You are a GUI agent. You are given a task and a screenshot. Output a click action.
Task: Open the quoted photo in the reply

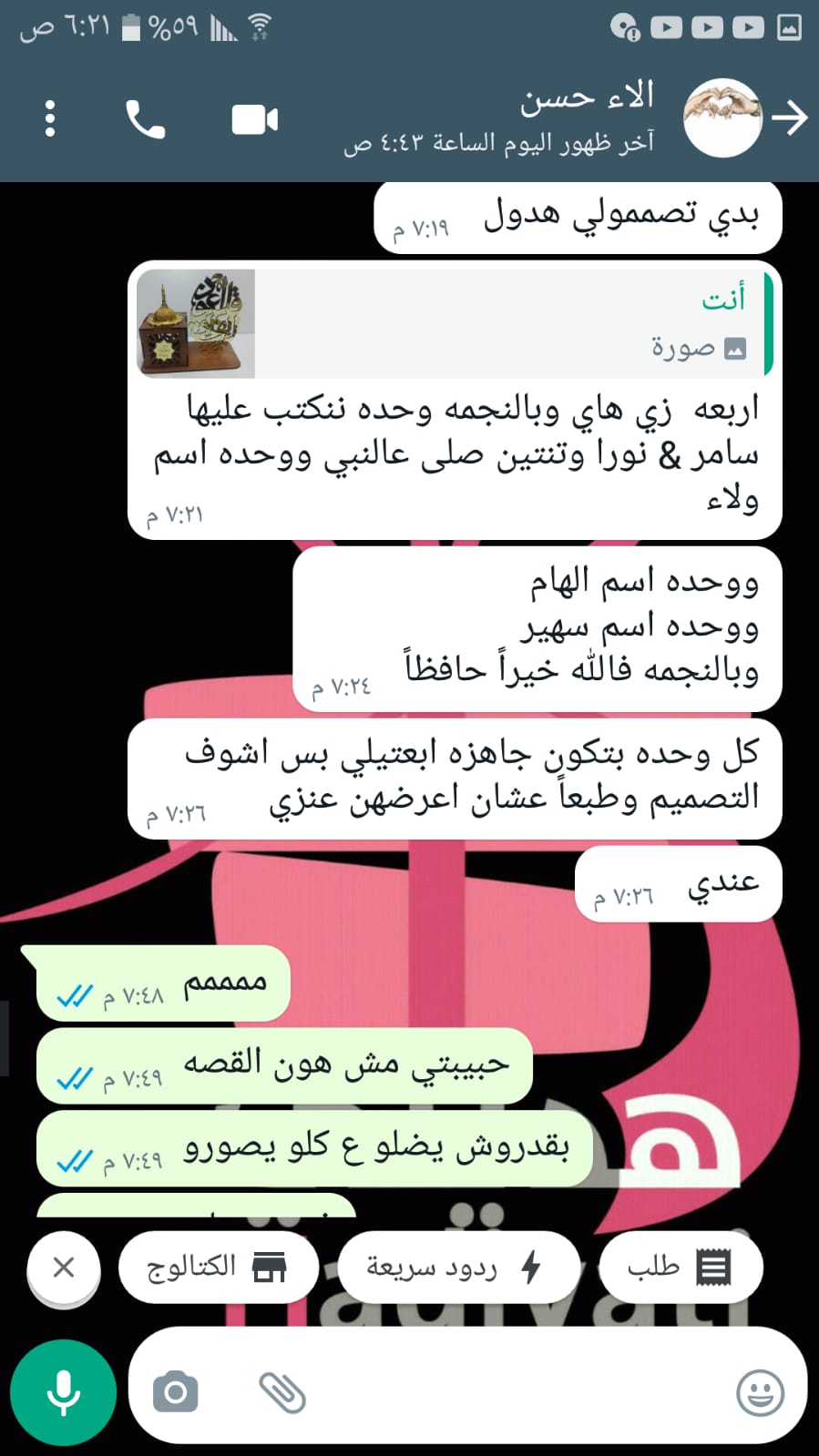click(196, 323)
